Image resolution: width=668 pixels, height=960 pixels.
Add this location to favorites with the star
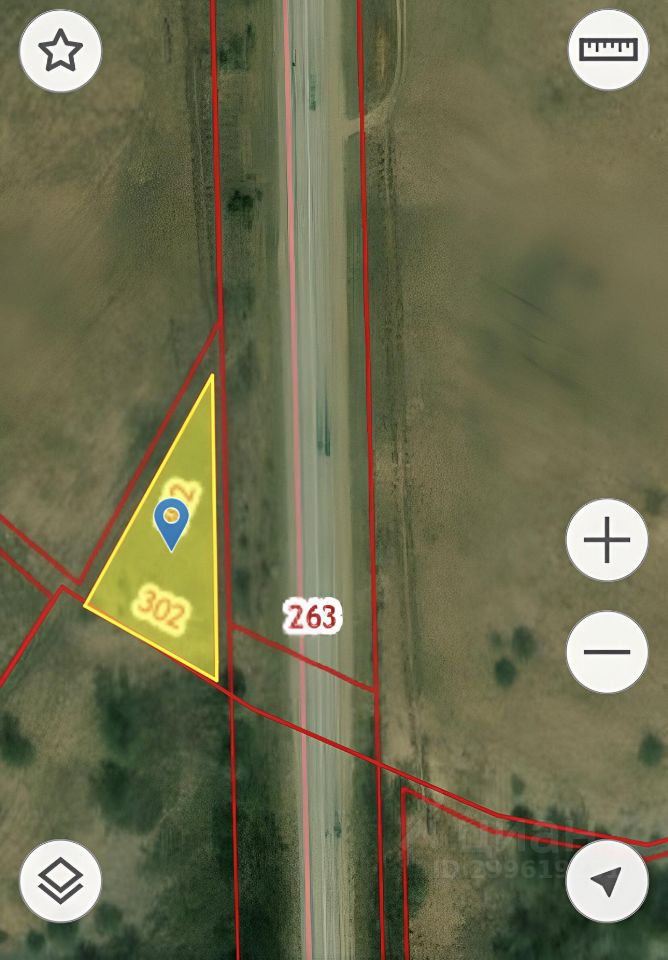point(60,50)
